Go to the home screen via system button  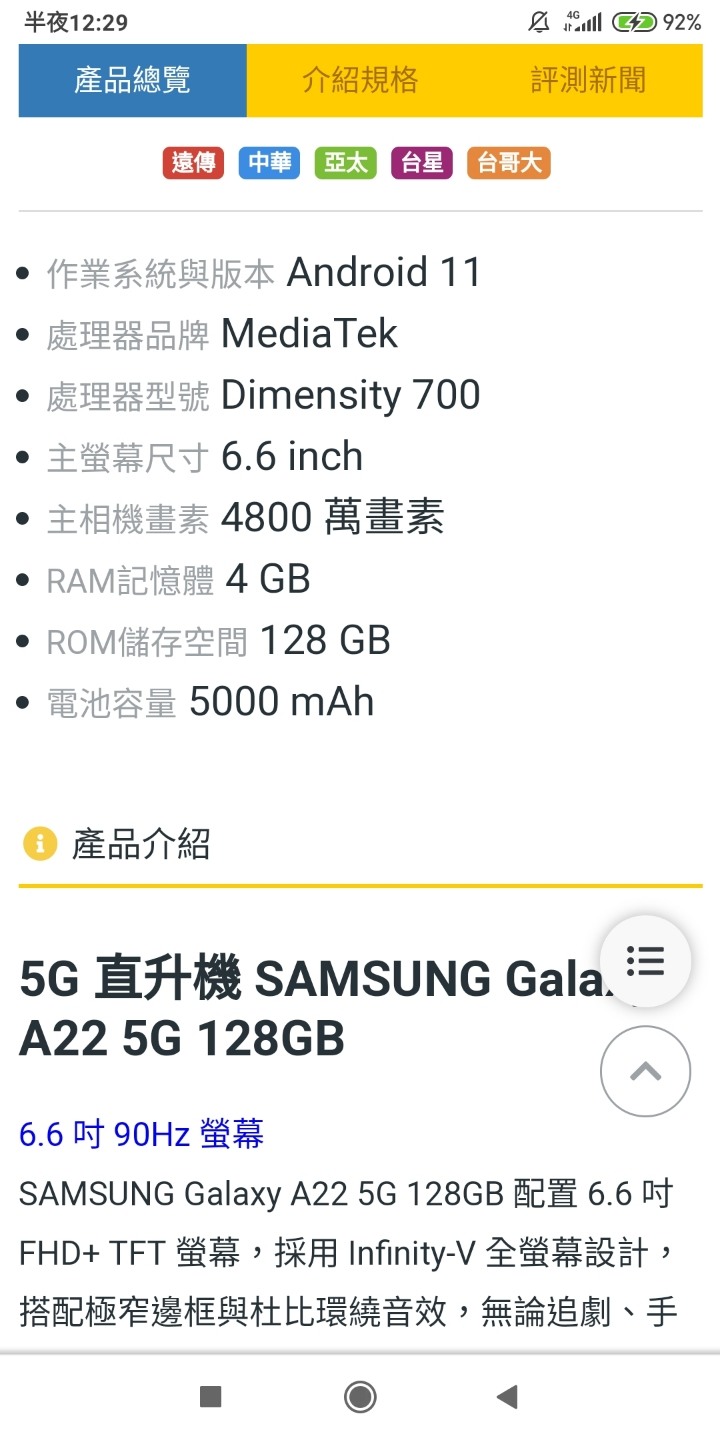point(360,1397)
